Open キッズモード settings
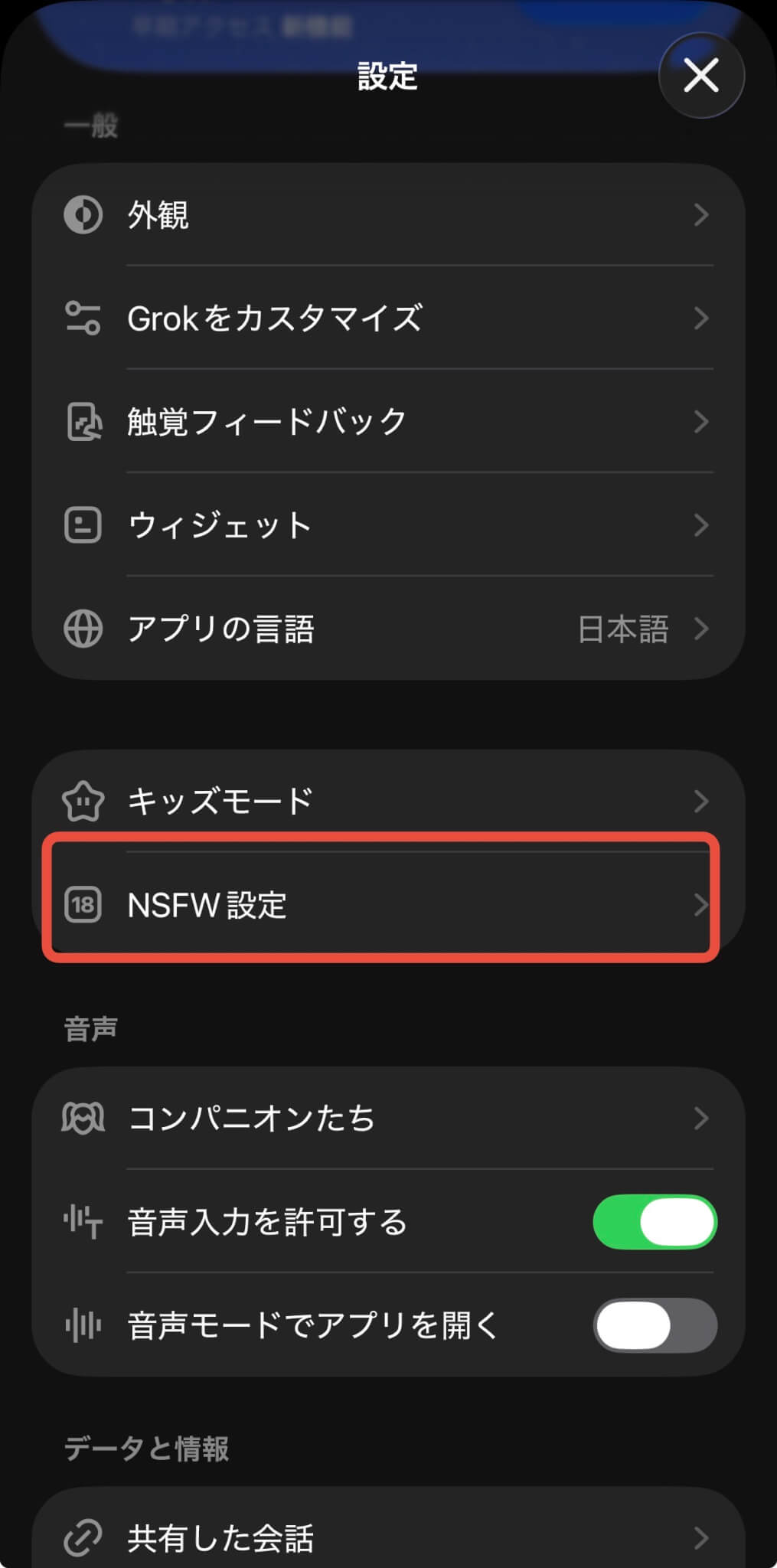Image resolution: width=777 pixels, height=1568 pixels. (387, 801)
